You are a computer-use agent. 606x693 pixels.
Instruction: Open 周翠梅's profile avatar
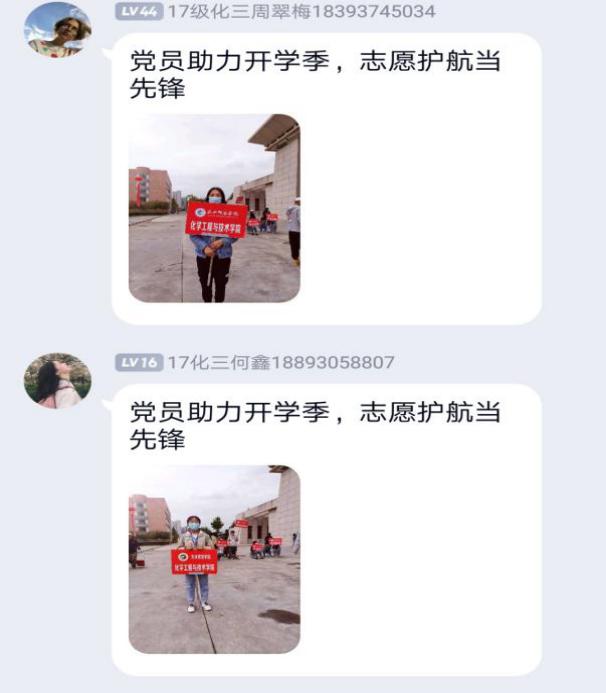point(57,29)
